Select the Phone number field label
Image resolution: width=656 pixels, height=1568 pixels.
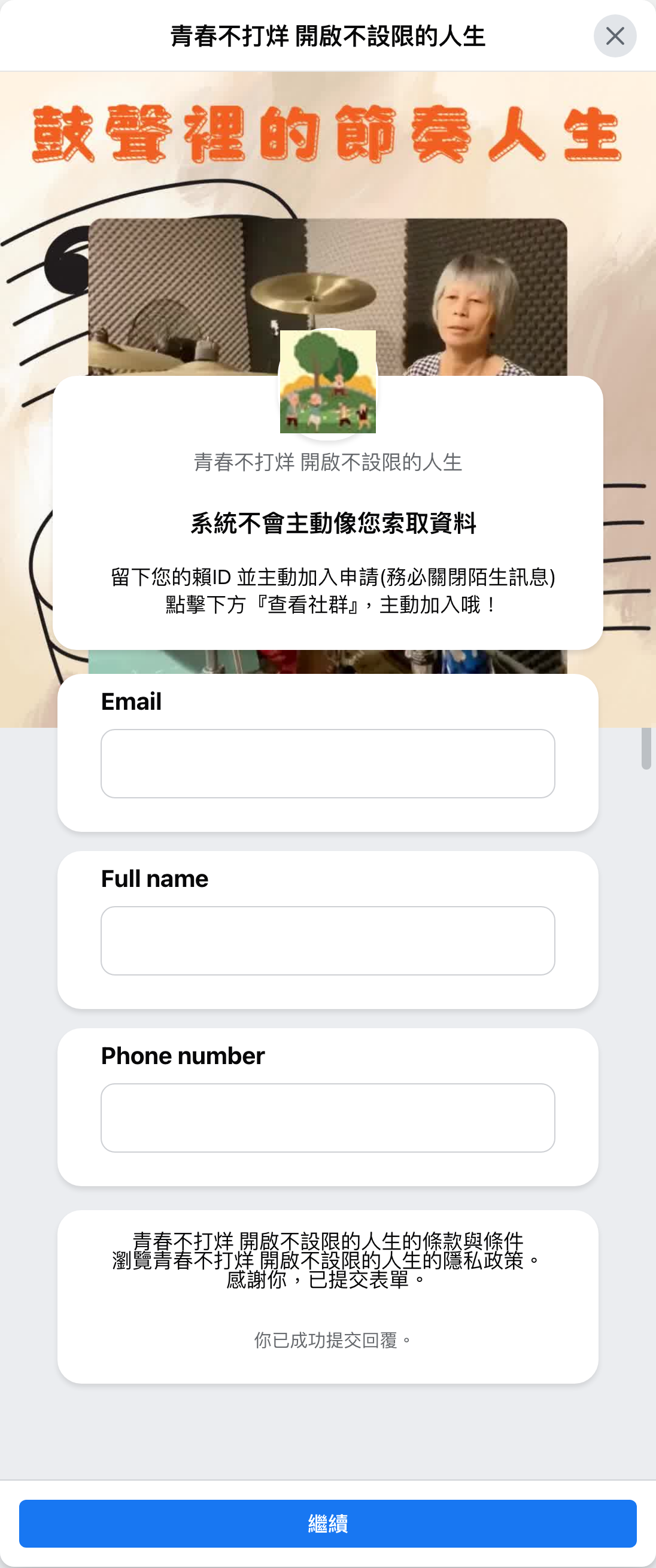click(x=183, y=1056)
